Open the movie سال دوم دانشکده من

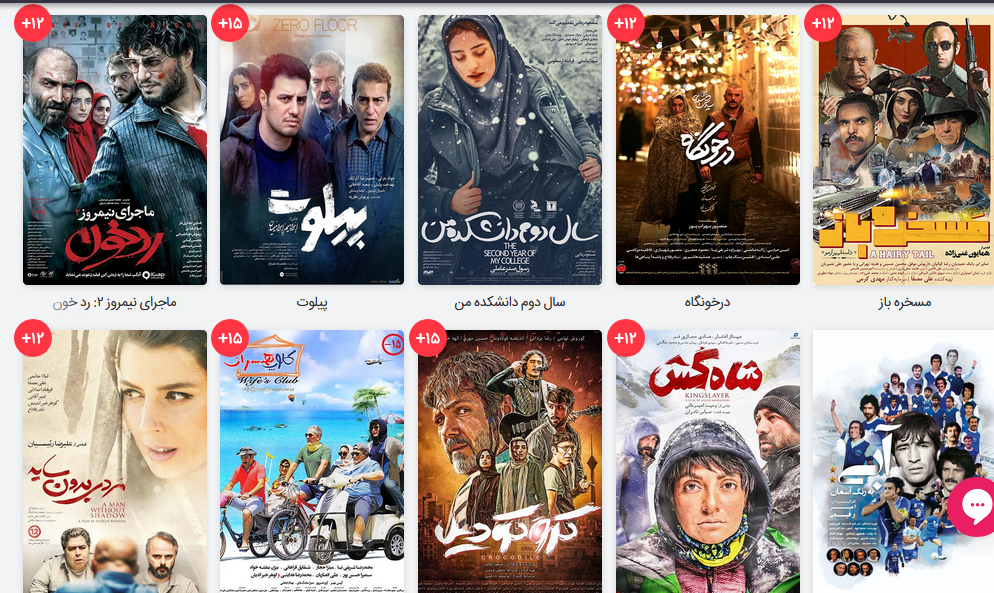coord(510,150)
